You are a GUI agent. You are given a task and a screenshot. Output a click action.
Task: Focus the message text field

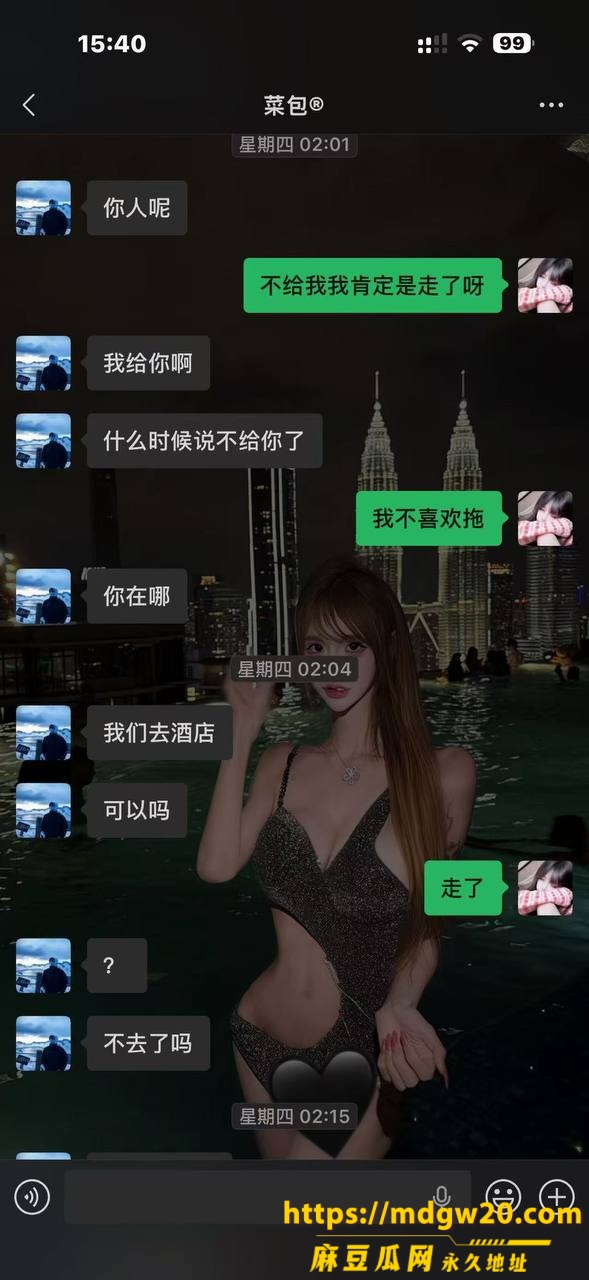click(x=267, y=1197)
